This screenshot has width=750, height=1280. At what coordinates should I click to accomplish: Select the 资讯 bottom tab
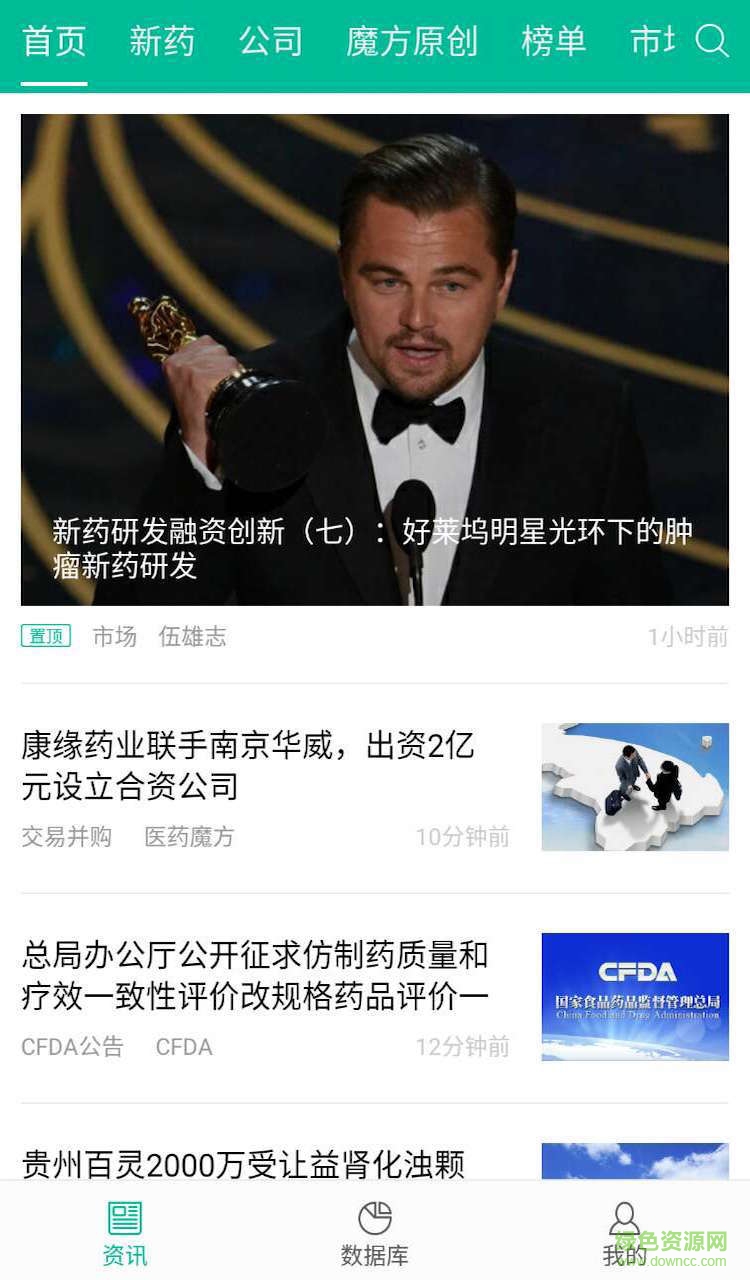[x=125, y=1234]
